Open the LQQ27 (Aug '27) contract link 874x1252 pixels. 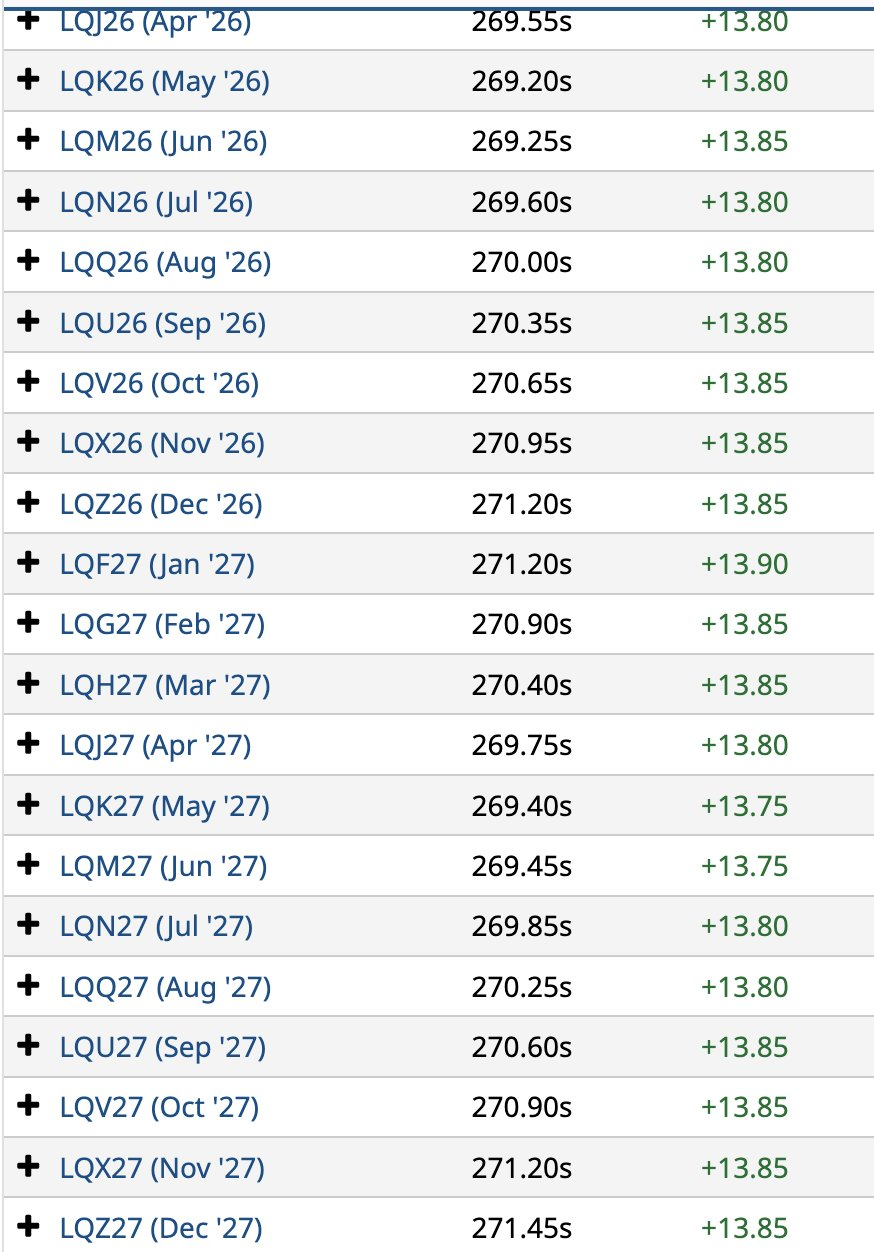point(165,988)
